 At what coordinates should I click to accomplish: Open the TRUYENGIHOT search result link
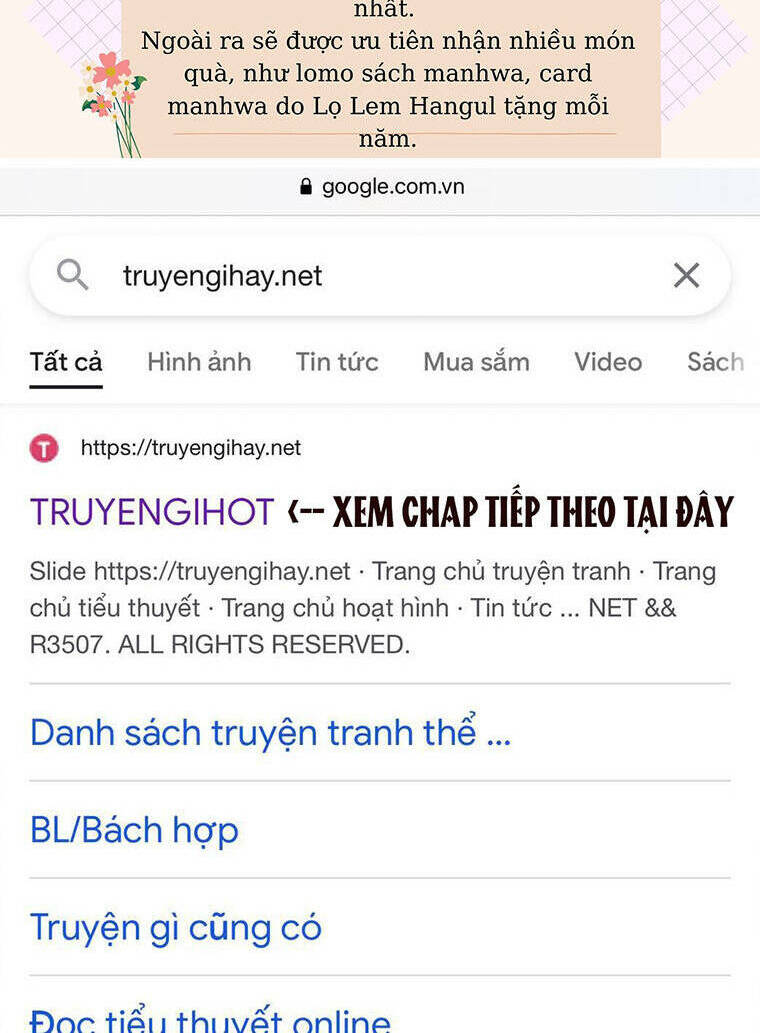[149, 511]
